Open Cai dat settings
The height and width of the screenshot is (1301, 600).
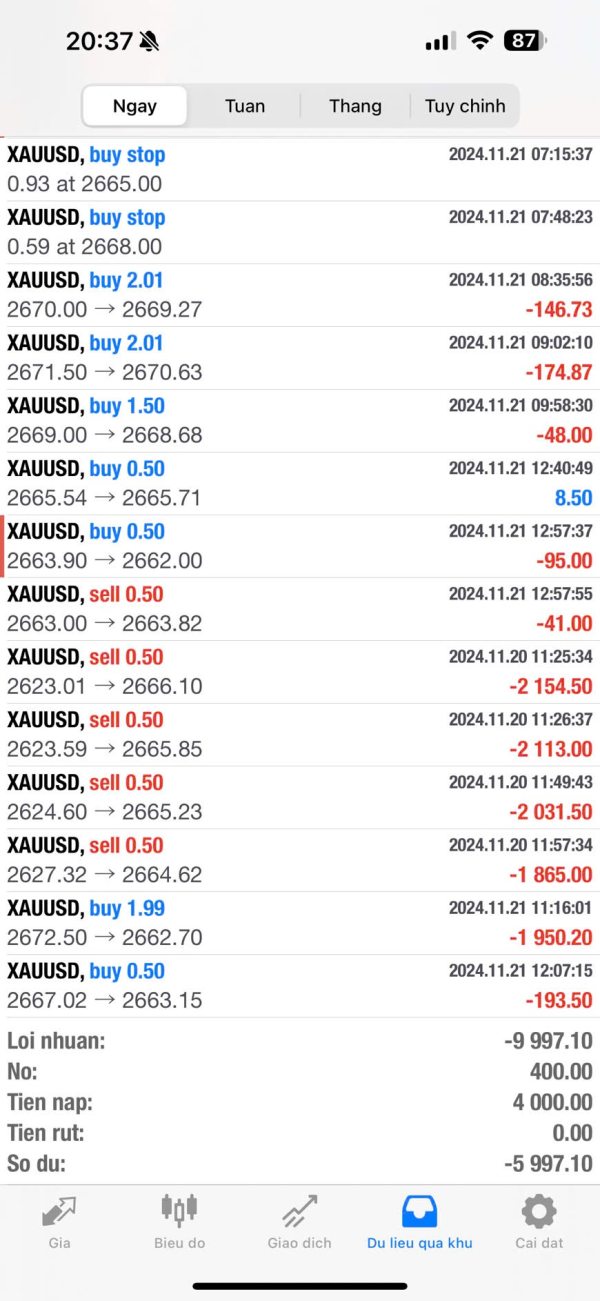click(539, 1222)
